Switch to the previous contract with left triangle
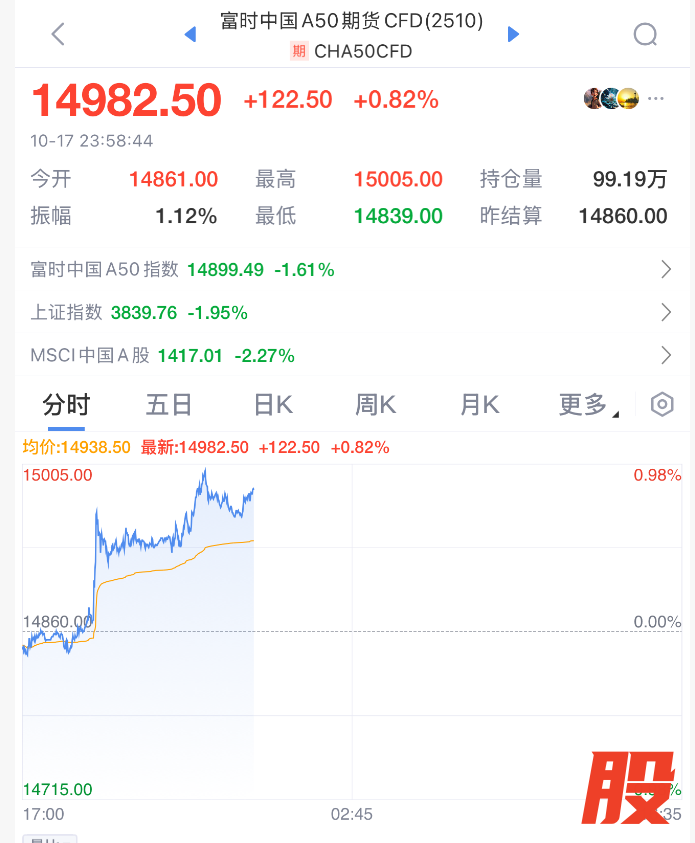695x843 pixels. 190,34
